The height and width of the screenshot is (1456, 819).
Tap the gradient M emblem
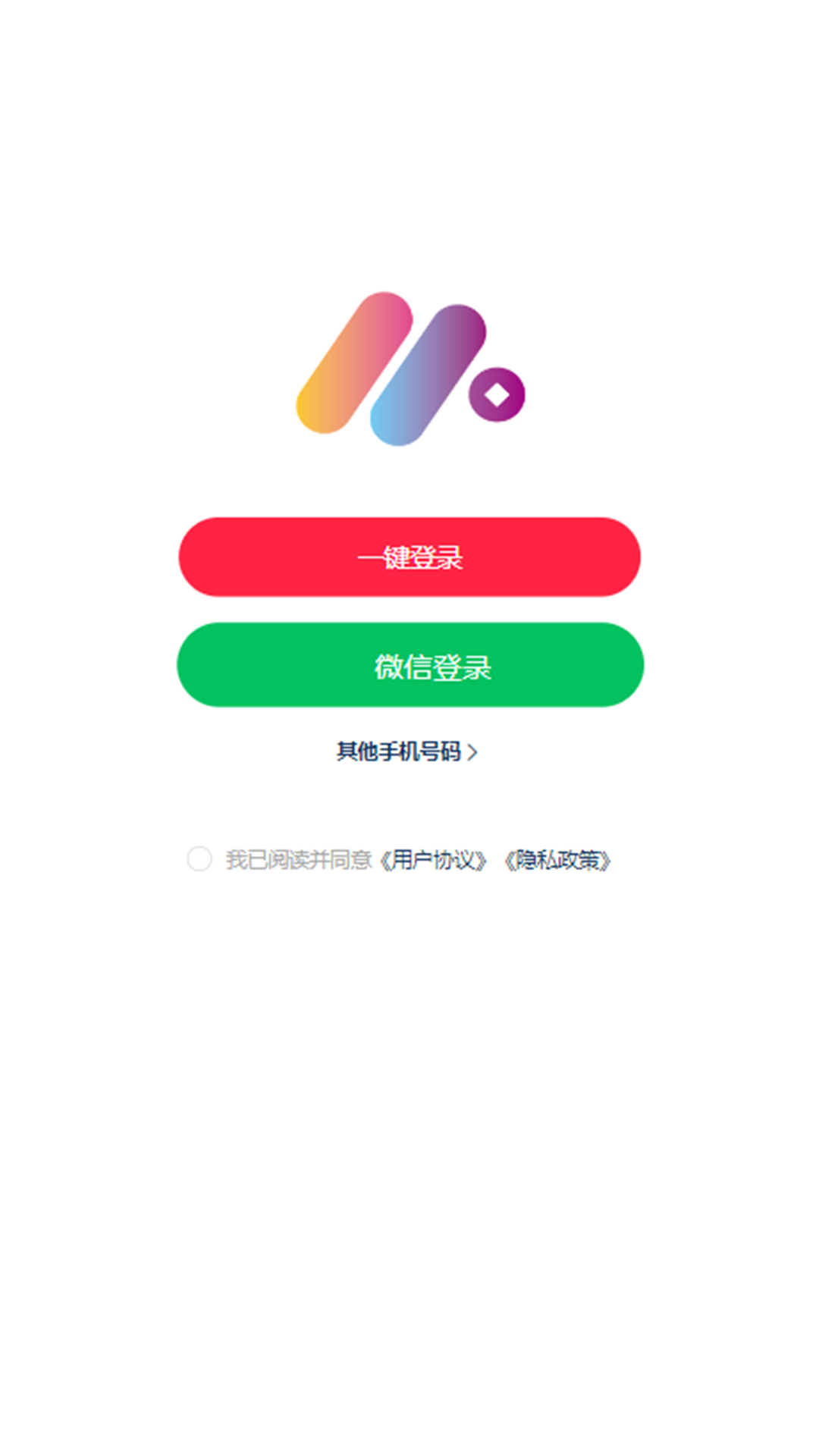pos(387,364)
